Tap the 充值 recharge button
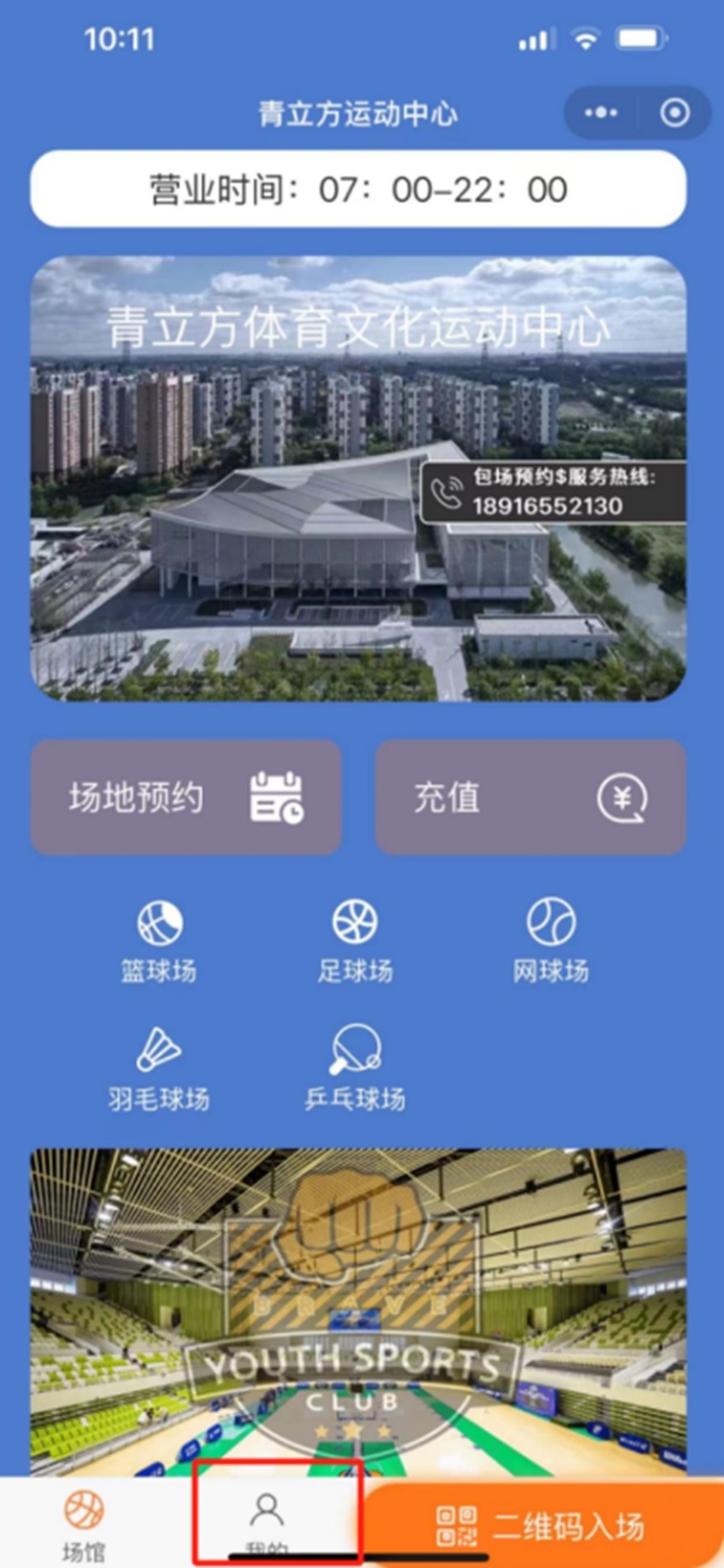Viewport: 724px width, 1568px height. (x=530, y=797)
